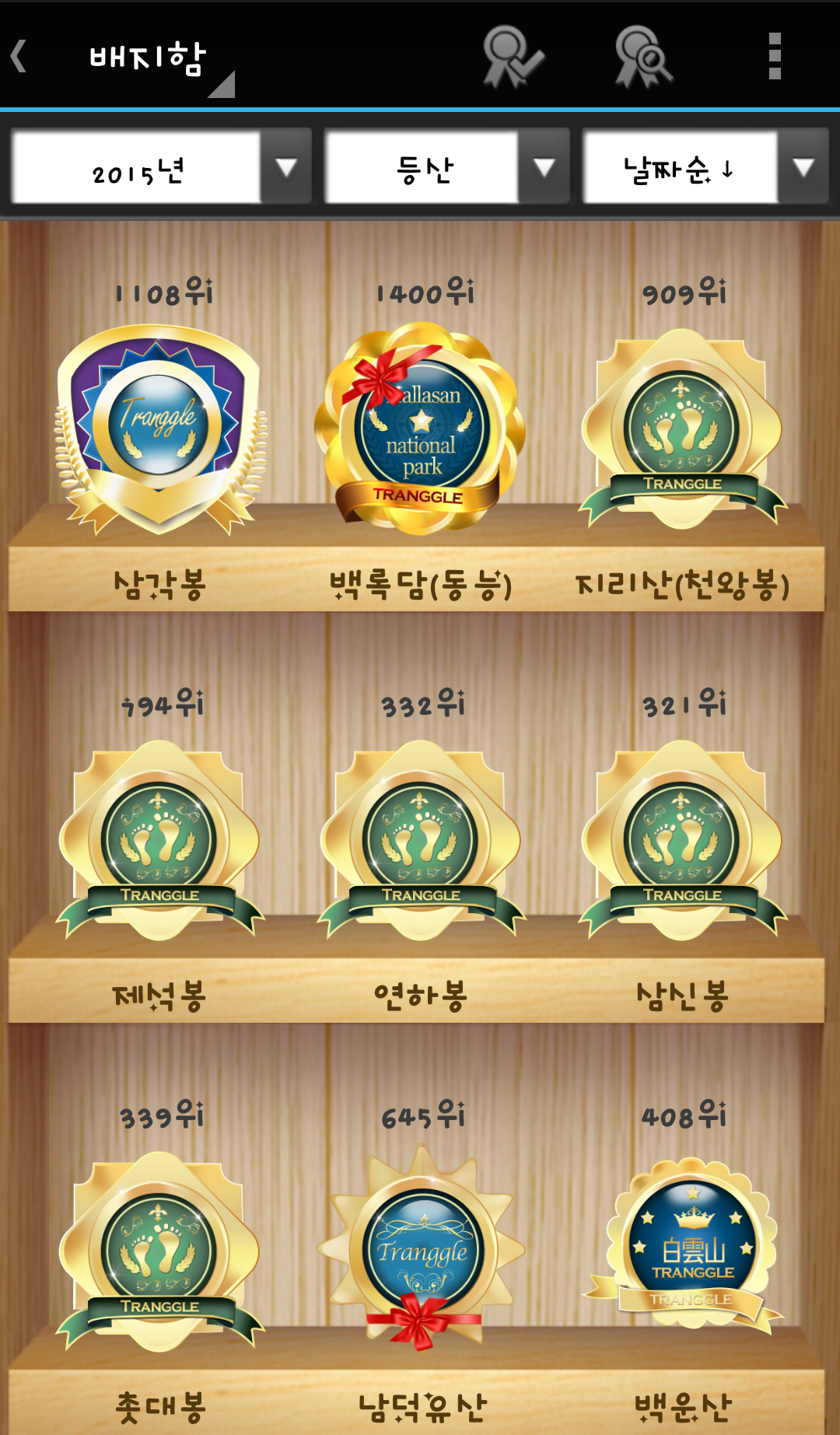Open the 촛대봉 badge
840x1435 pixels.
[x=160, y=1251]
